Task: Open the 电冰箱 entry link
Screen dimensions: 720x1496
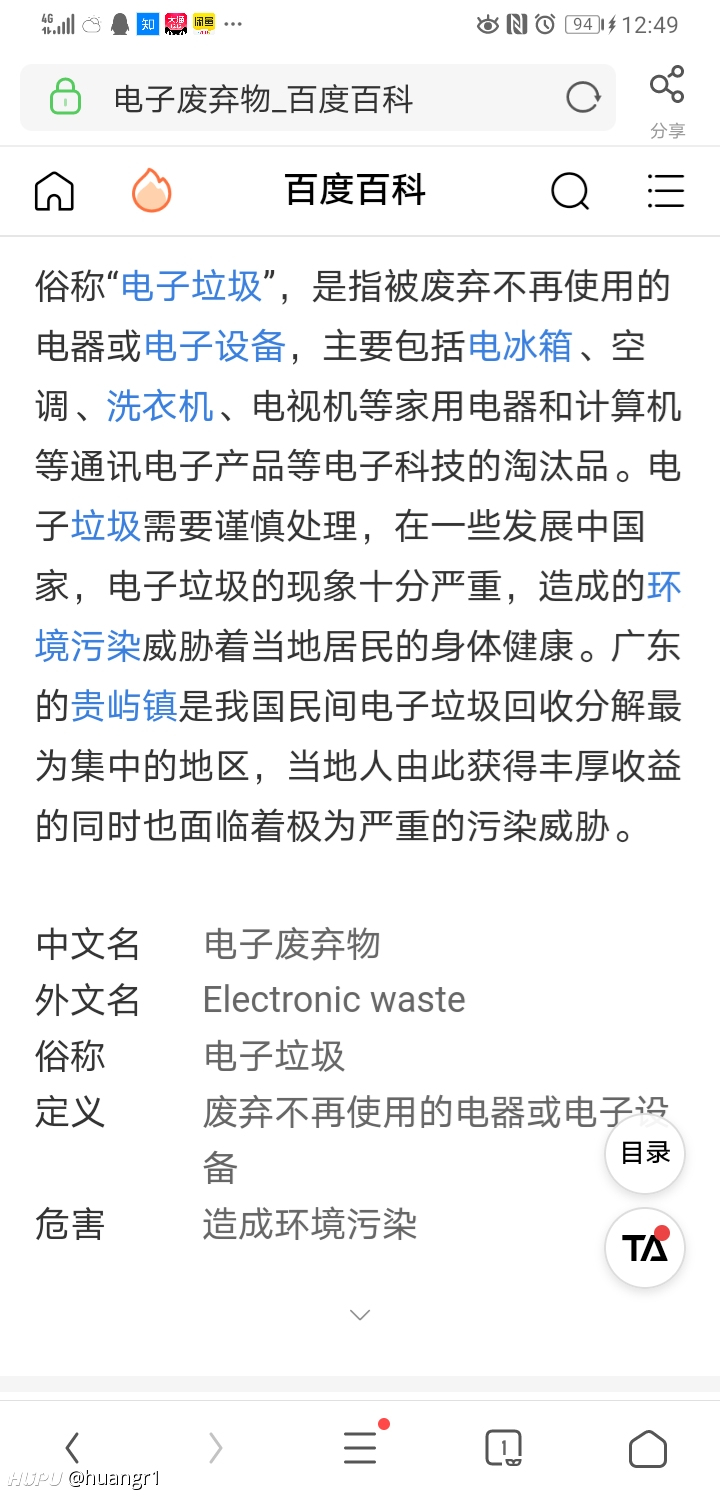Action: tap(521, 347)
